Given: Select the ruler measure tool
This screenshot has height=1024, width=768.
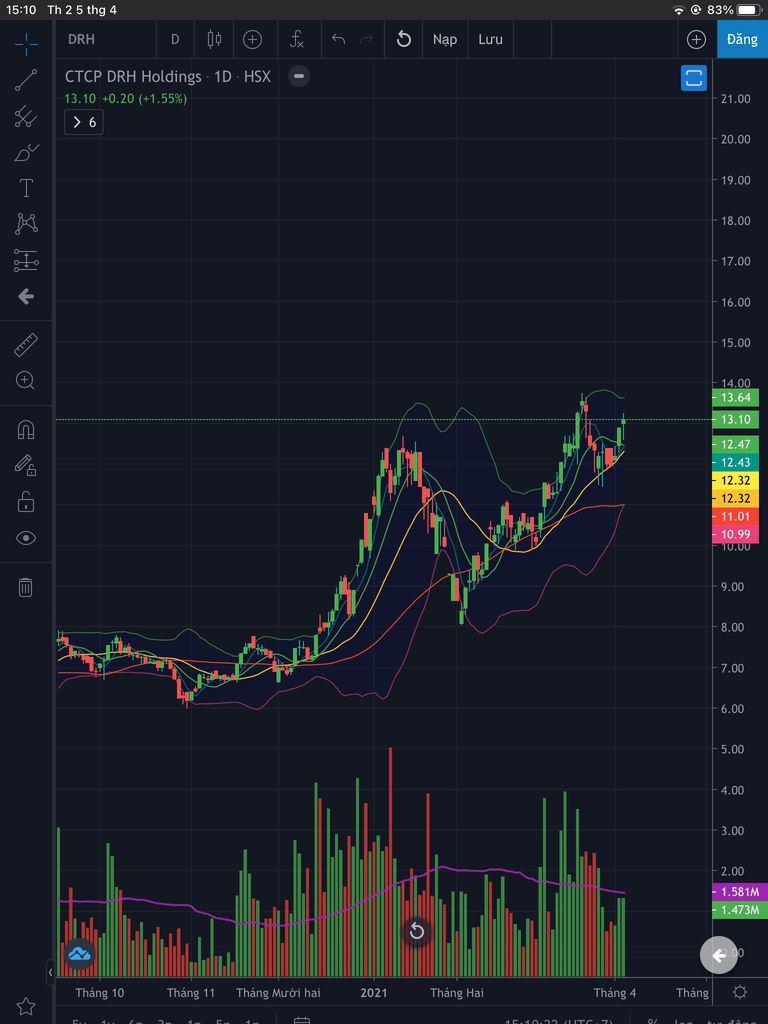Looking at the screenshot, I should point(26,346).
